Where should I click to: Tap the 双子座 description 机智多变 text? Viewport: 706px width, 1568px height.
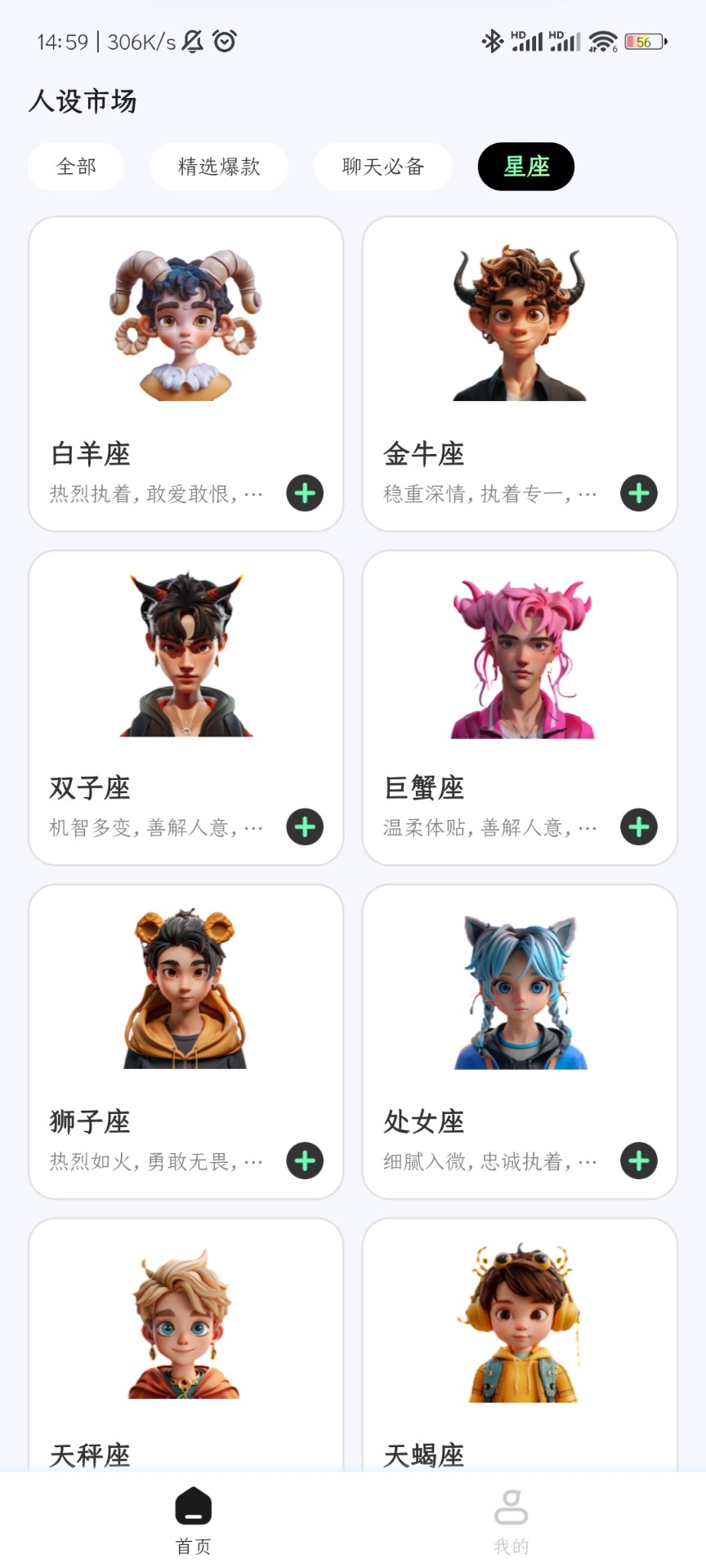point(154,827)
